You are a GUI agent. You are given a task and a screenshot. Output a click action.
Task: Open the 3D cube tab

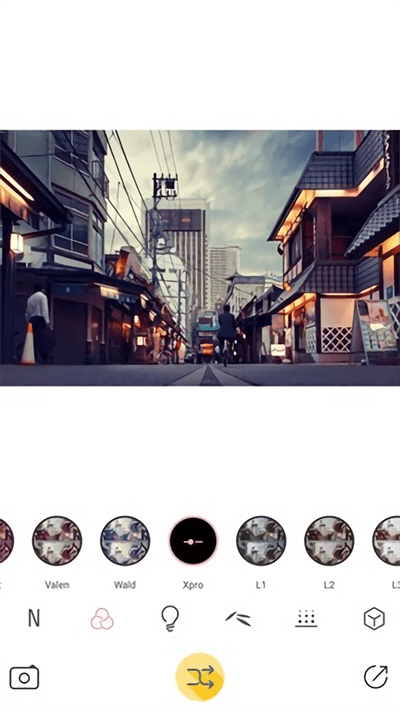[374, 618]
